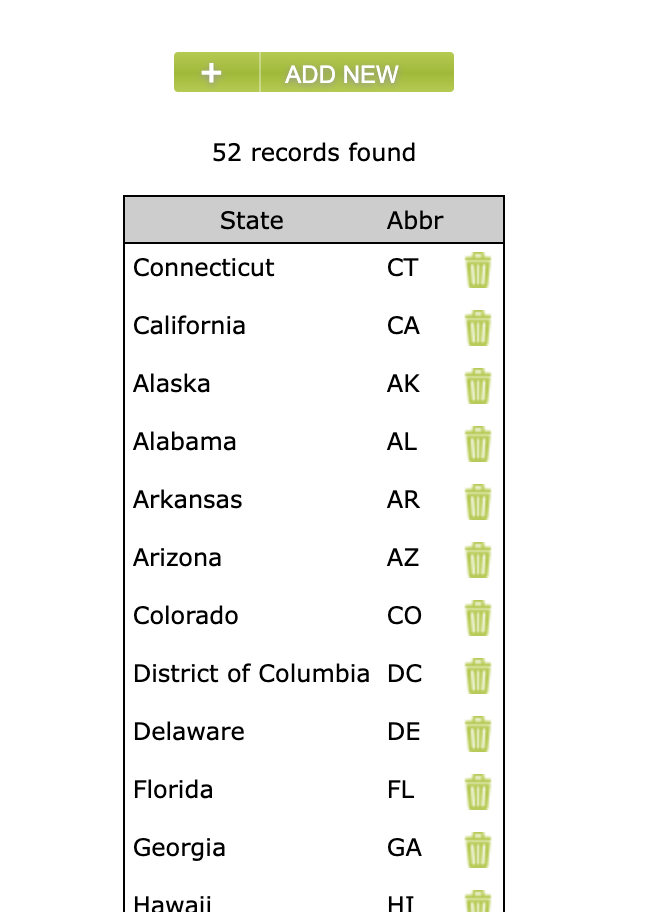The image size is (660, 912).
Task: Delete the District of Columbia row
Action: coord(478,676)
